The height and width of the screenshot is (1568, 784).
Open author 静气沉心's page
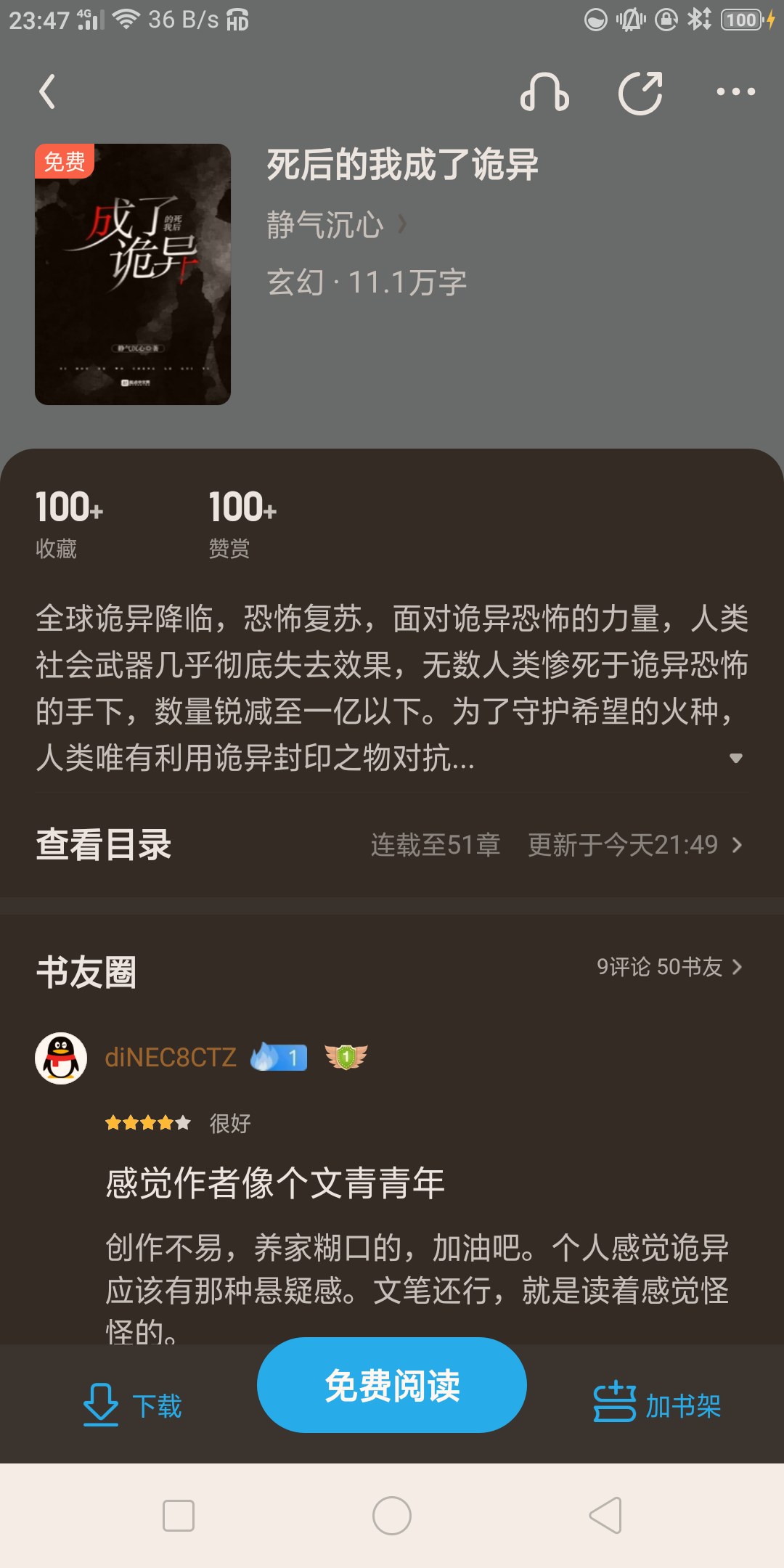coord(335,224)
